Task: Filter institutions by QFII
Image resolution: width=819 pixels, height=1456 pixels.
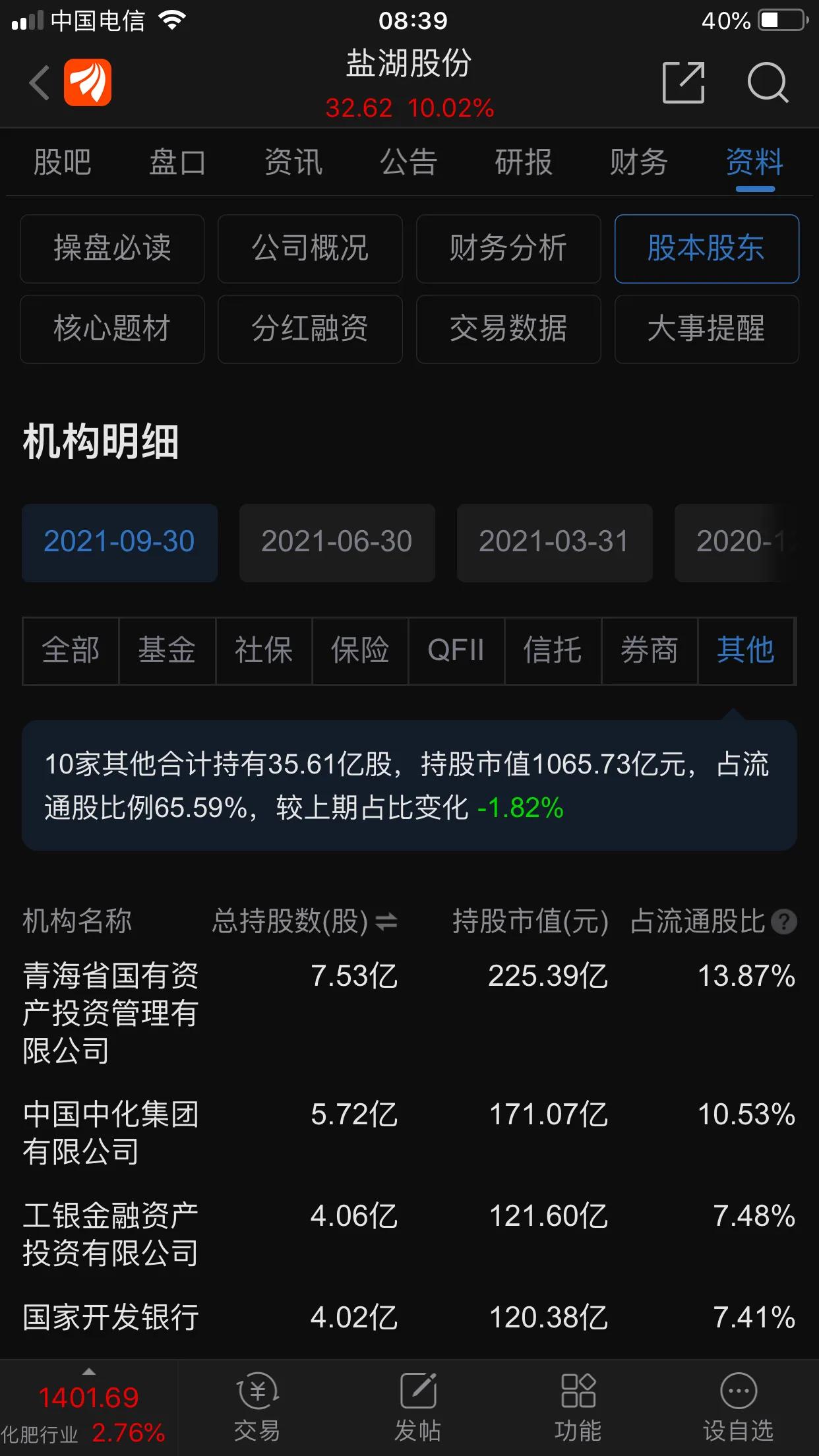Action: (x=456, y=650)
